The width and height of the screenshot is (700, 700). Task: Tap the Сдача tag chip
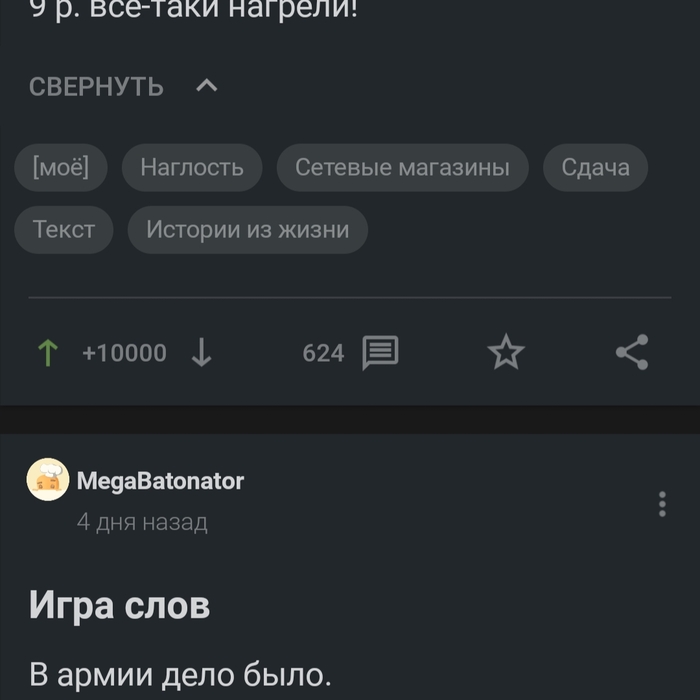[595, 167]
